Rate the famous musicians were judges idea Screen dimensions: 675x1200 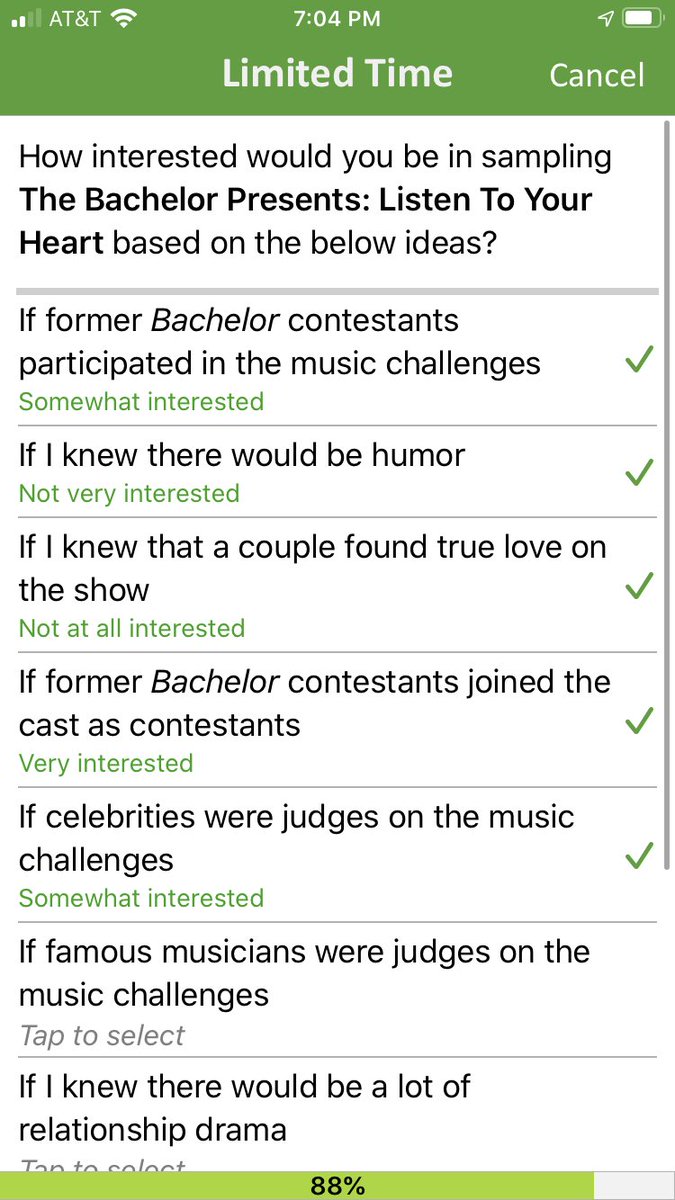[337, 990]
